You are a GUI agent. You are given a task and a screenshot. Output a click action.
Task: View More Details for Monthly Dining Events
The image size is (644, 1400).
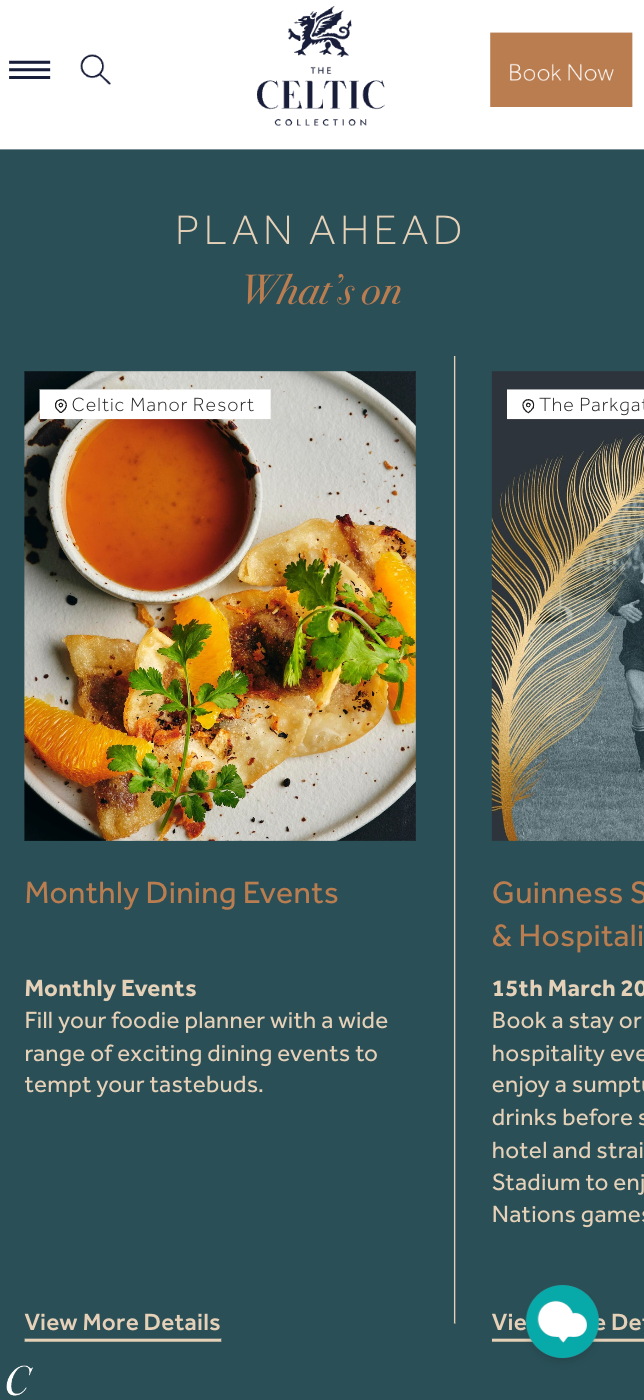coord(122,1322)
